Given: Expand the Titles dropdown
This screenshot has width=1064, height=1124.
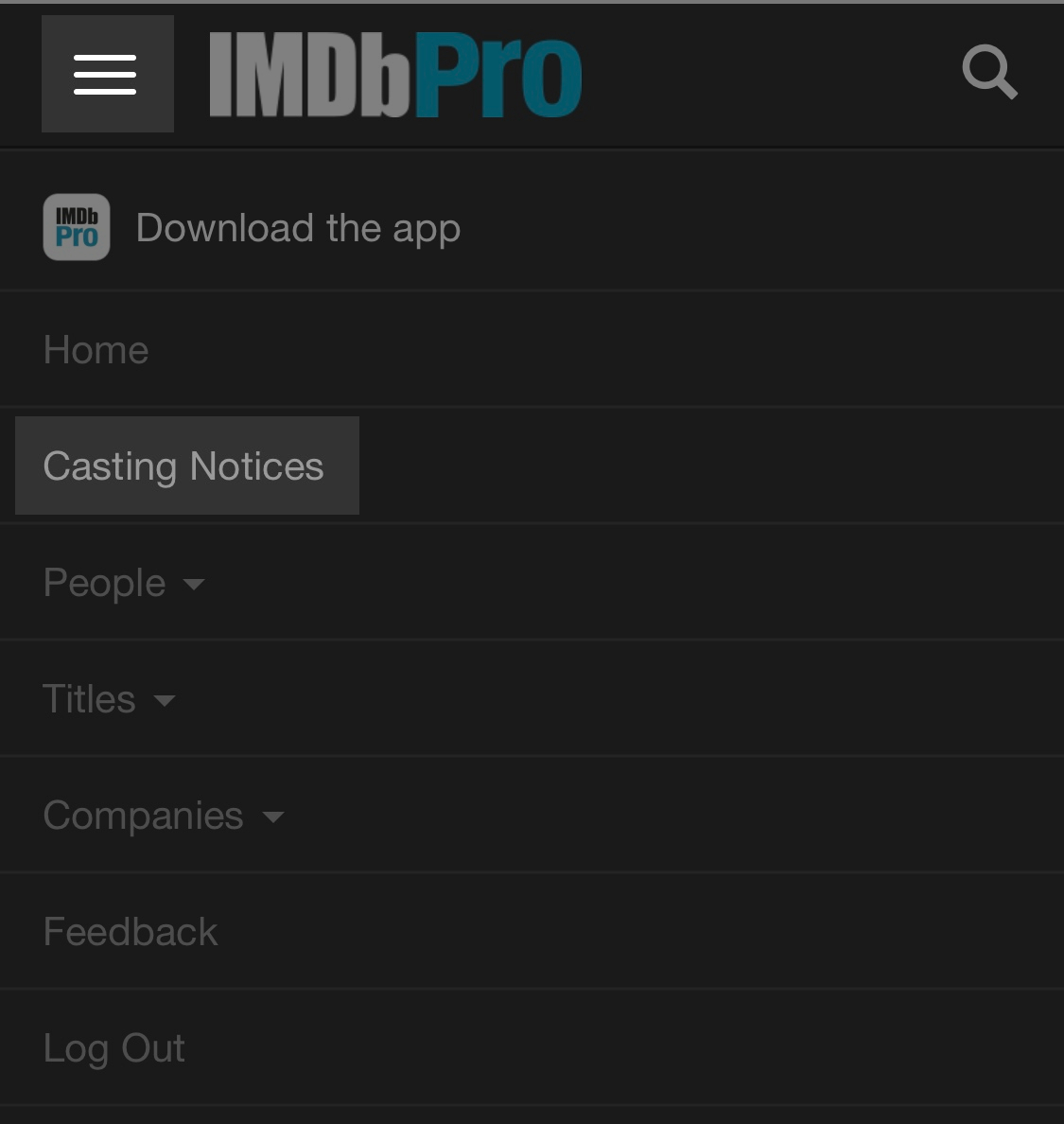Looking at the screenshot, I should click(x=109, y=699).
